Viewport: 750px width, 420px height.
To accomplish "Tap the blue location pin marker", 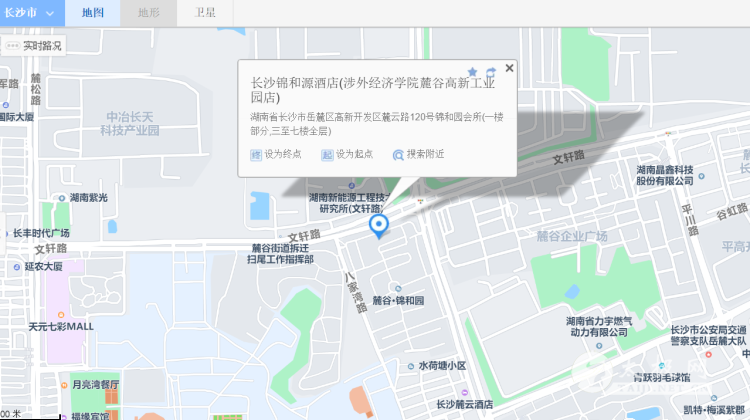I will click(379, 227).
